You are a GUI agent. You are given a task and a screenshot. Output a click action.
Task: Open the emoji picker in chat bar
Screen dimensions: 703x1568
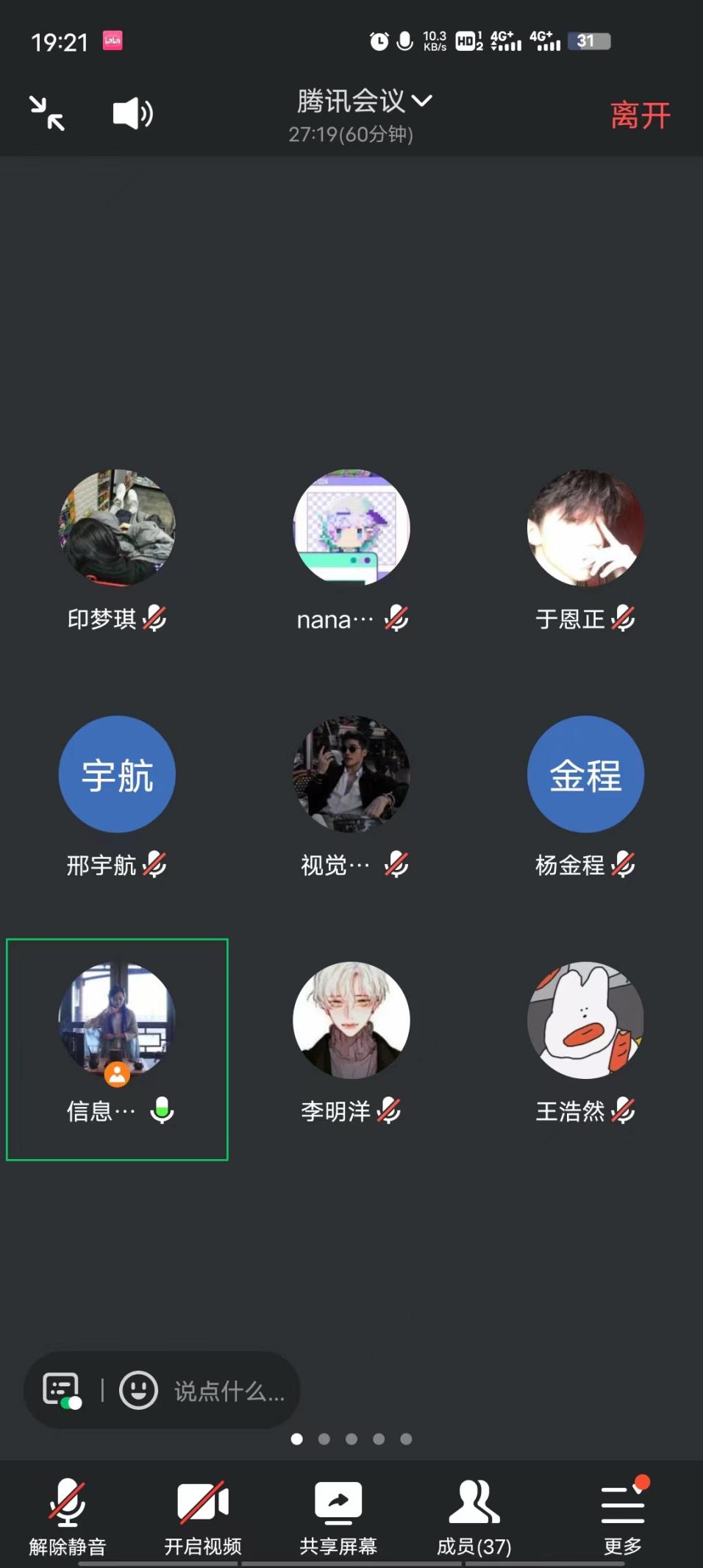point(138,1391)
